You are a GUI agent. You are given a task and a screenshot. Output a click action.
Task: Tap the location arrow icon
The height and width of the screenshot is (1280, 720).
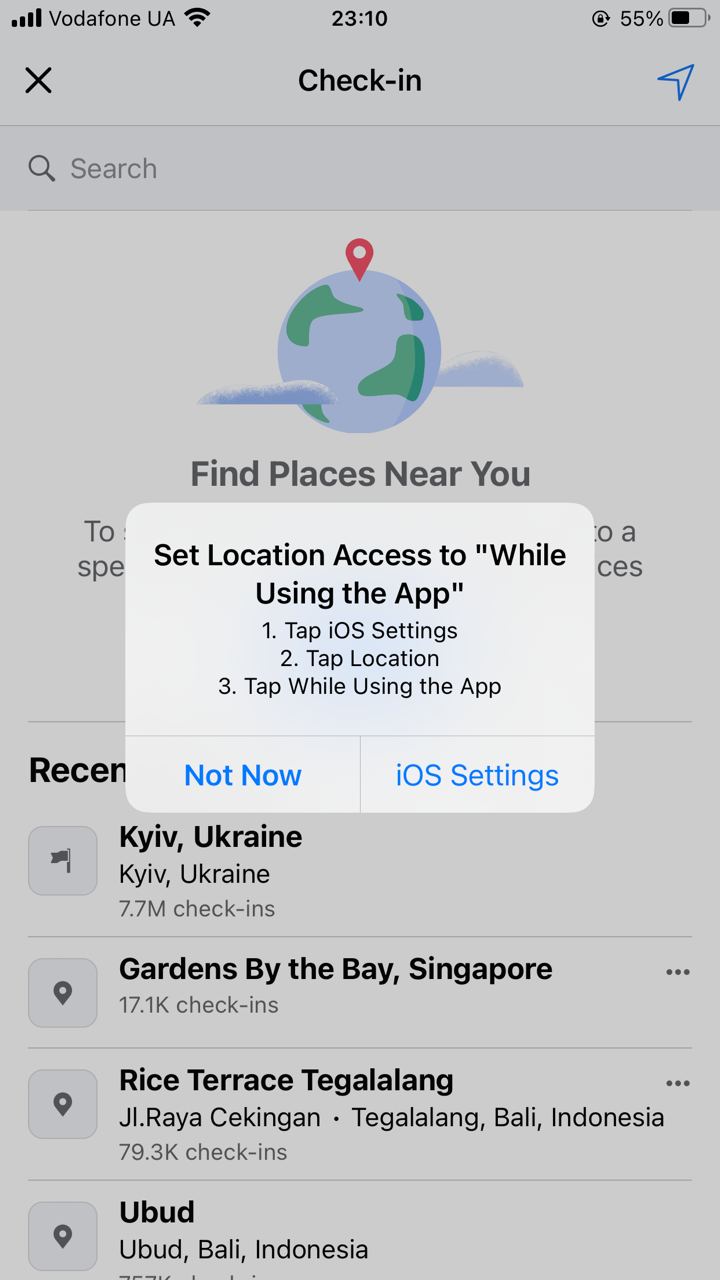click(x=676, y=81)
